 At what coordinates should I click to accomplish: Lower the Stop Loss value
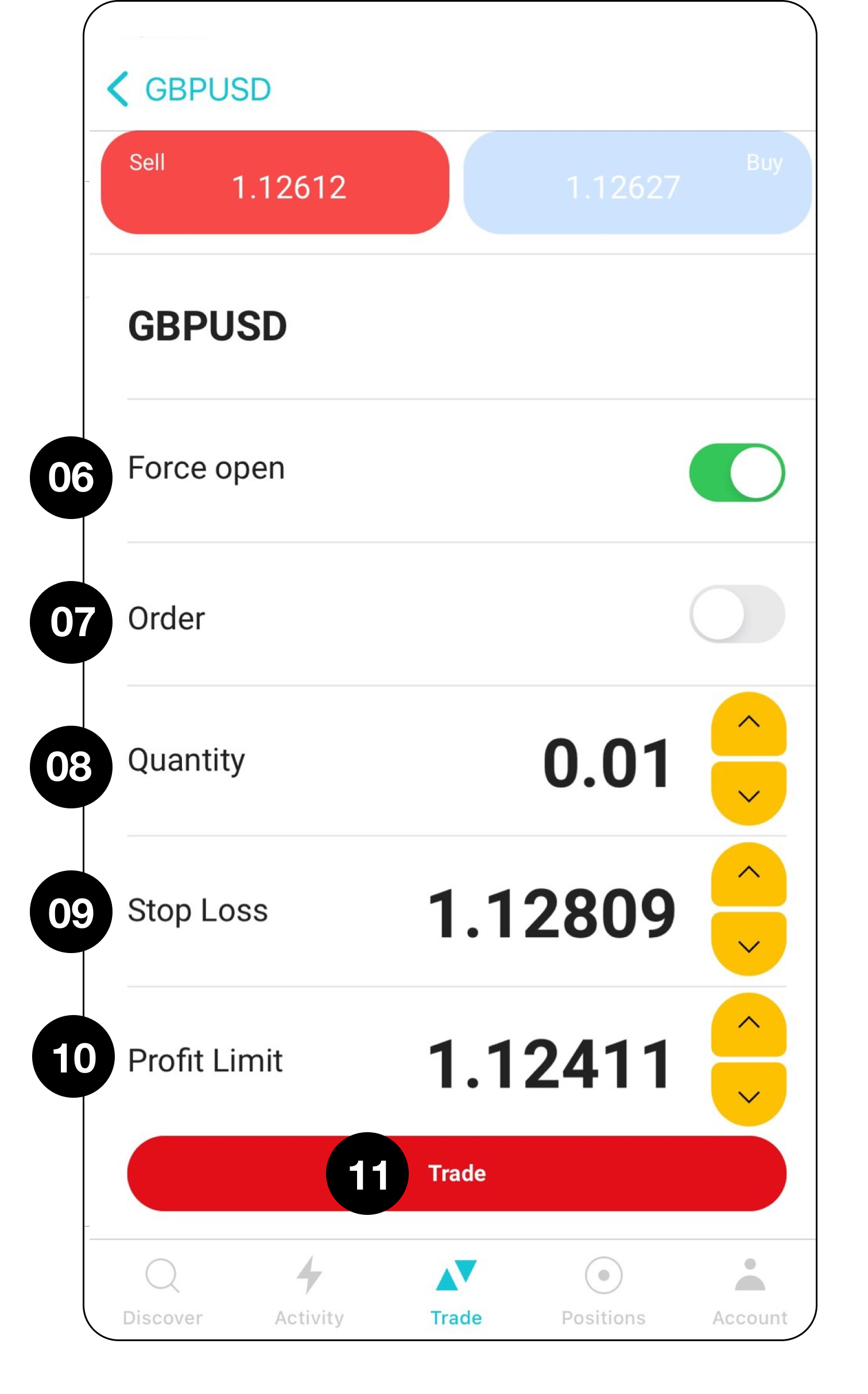748,946
